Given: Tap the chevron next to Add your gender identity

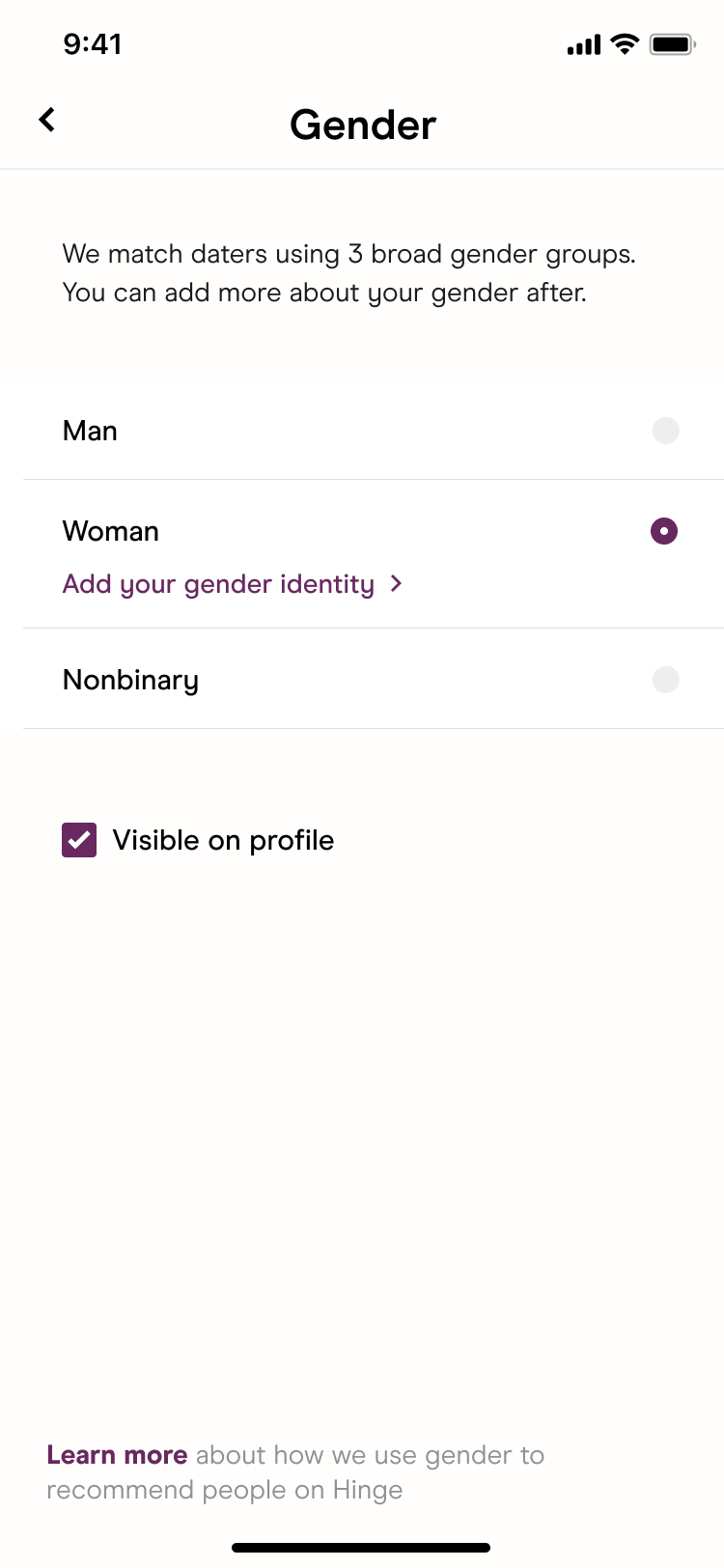Looking at the screenshot, I should click(x=396, y=584).
